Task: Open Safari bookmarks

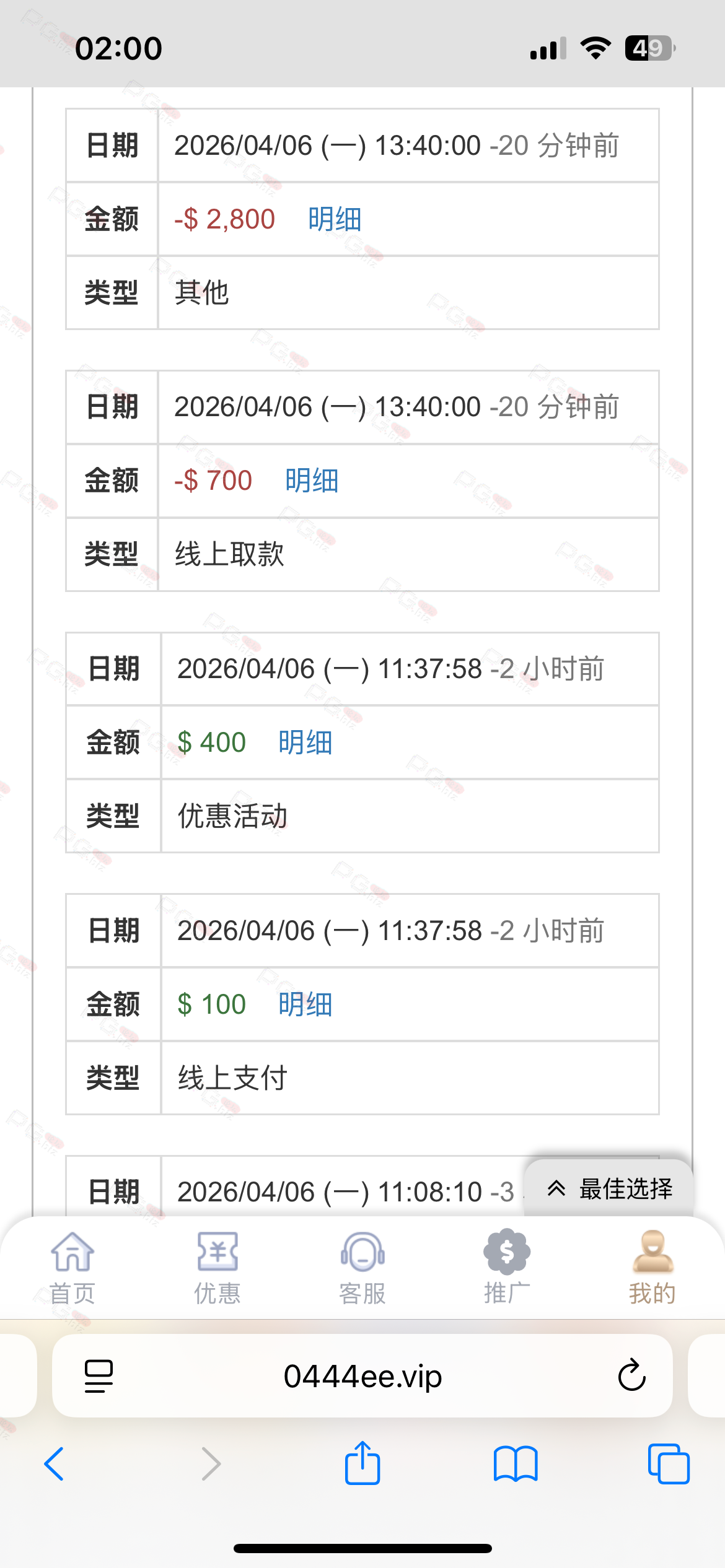Action: [516, 1464]
